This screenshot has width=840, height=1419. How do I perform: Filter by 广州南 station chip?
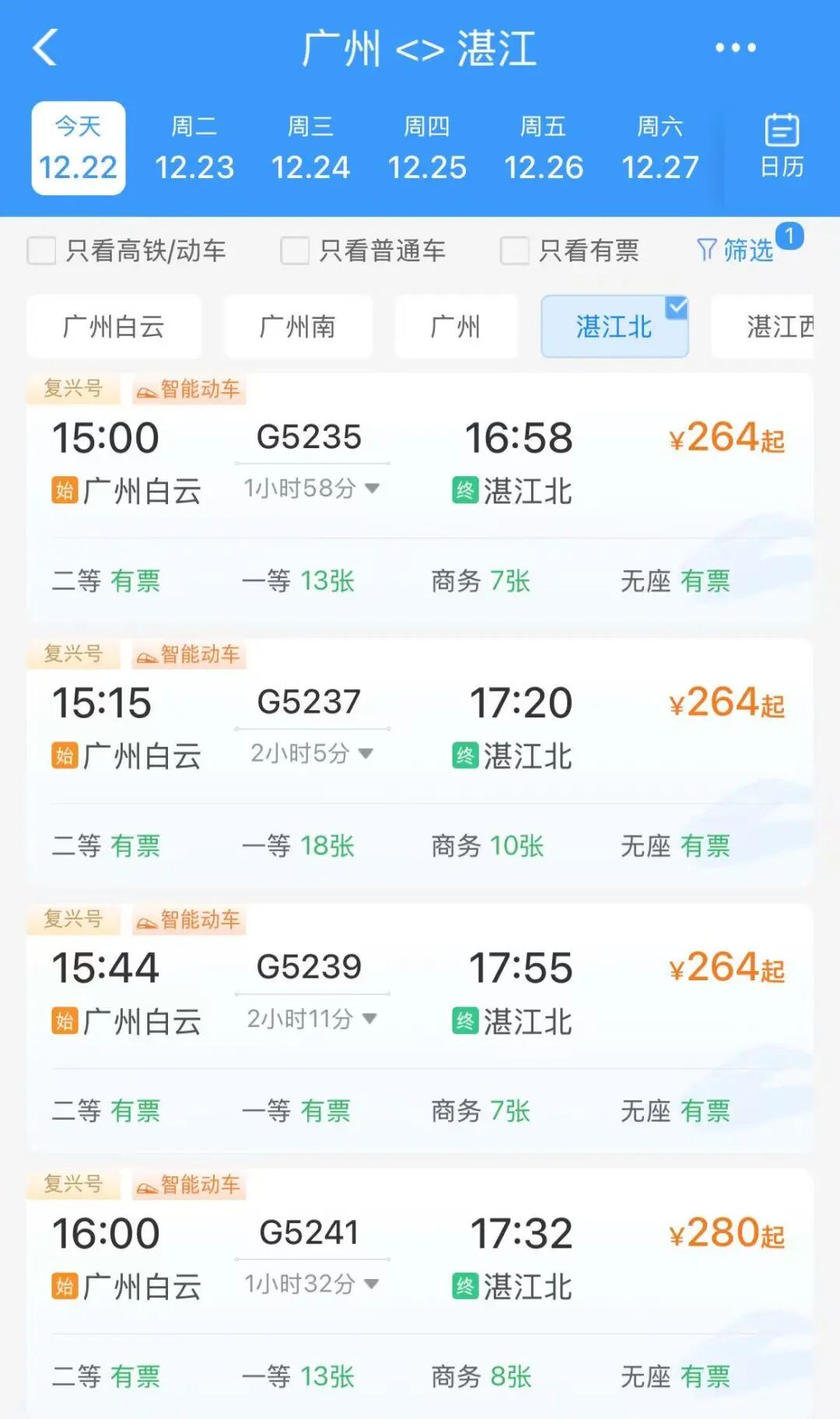pyautogui.click(x=298, y=327)
